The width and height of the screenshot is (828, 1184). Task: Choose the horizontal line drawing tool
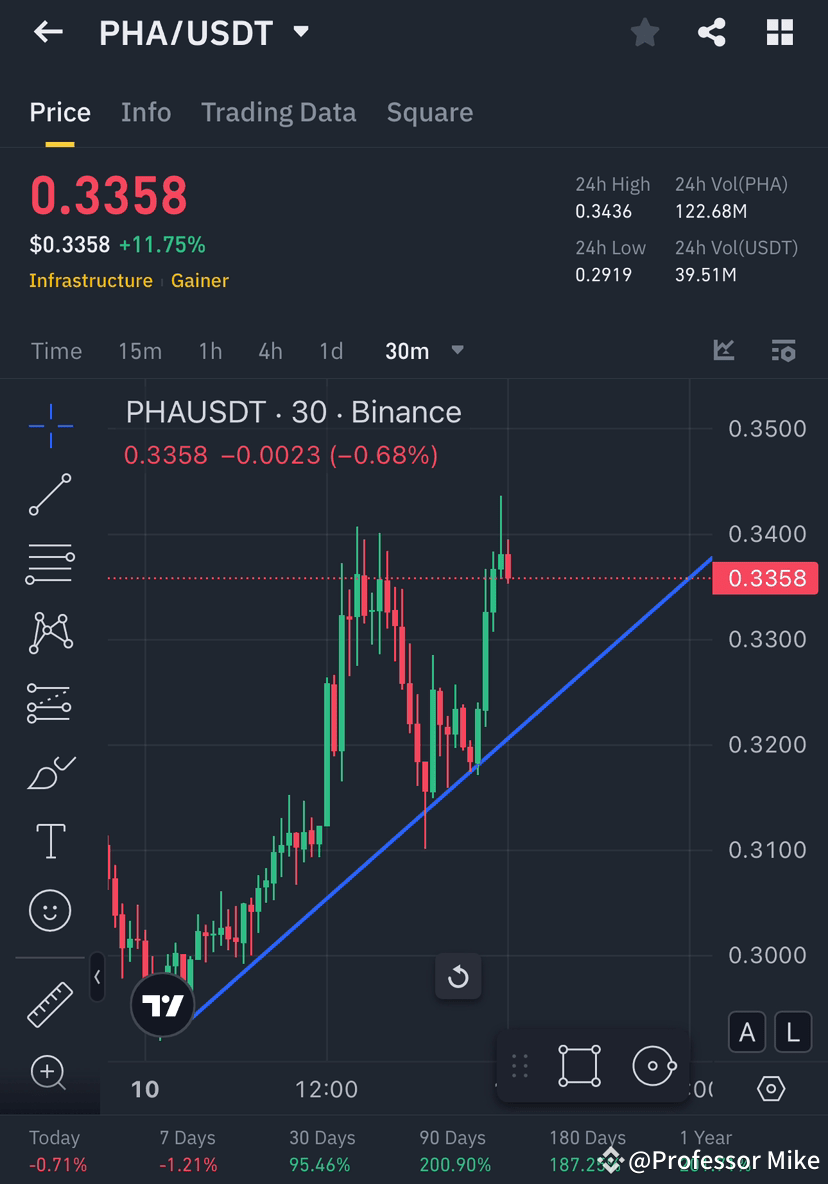(x=49, y=563)
